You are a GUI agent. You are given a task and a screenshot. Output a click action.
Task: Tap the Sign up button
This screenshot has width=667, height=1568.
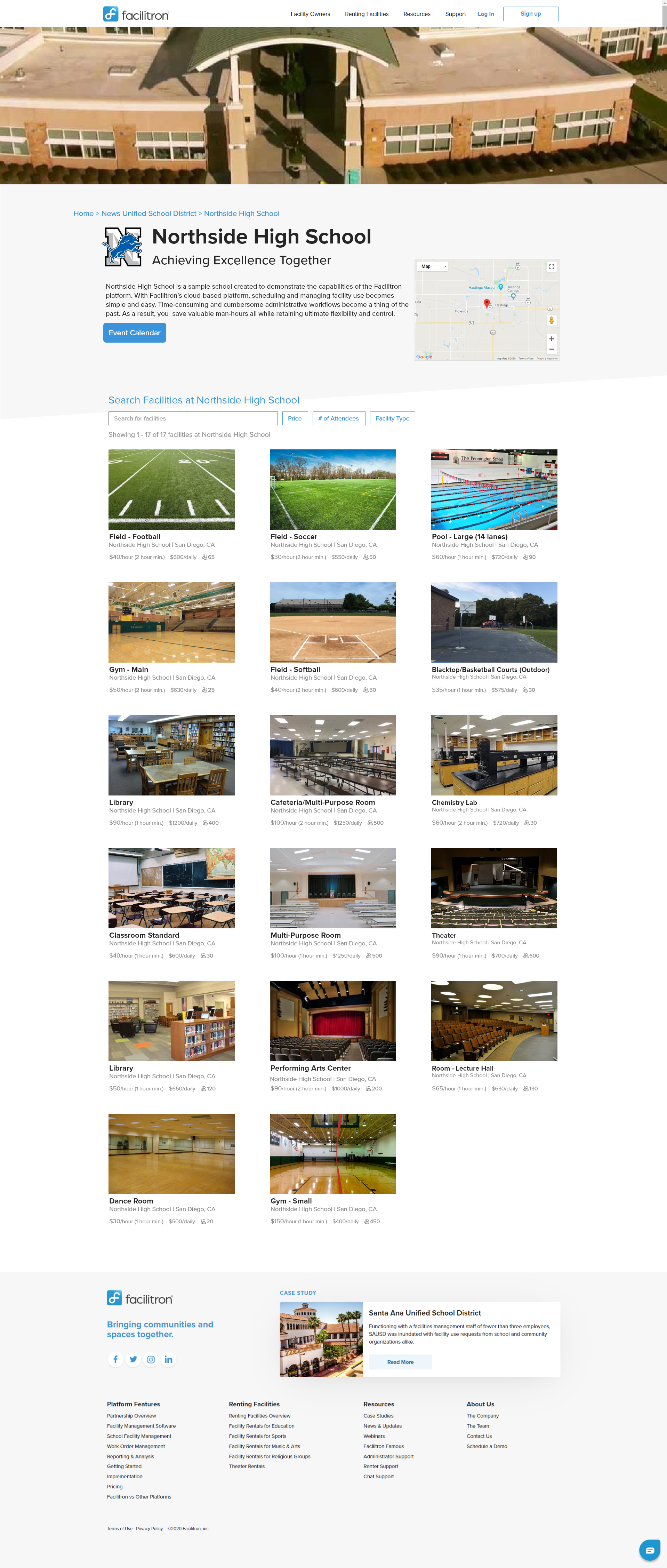coord(530,14)
